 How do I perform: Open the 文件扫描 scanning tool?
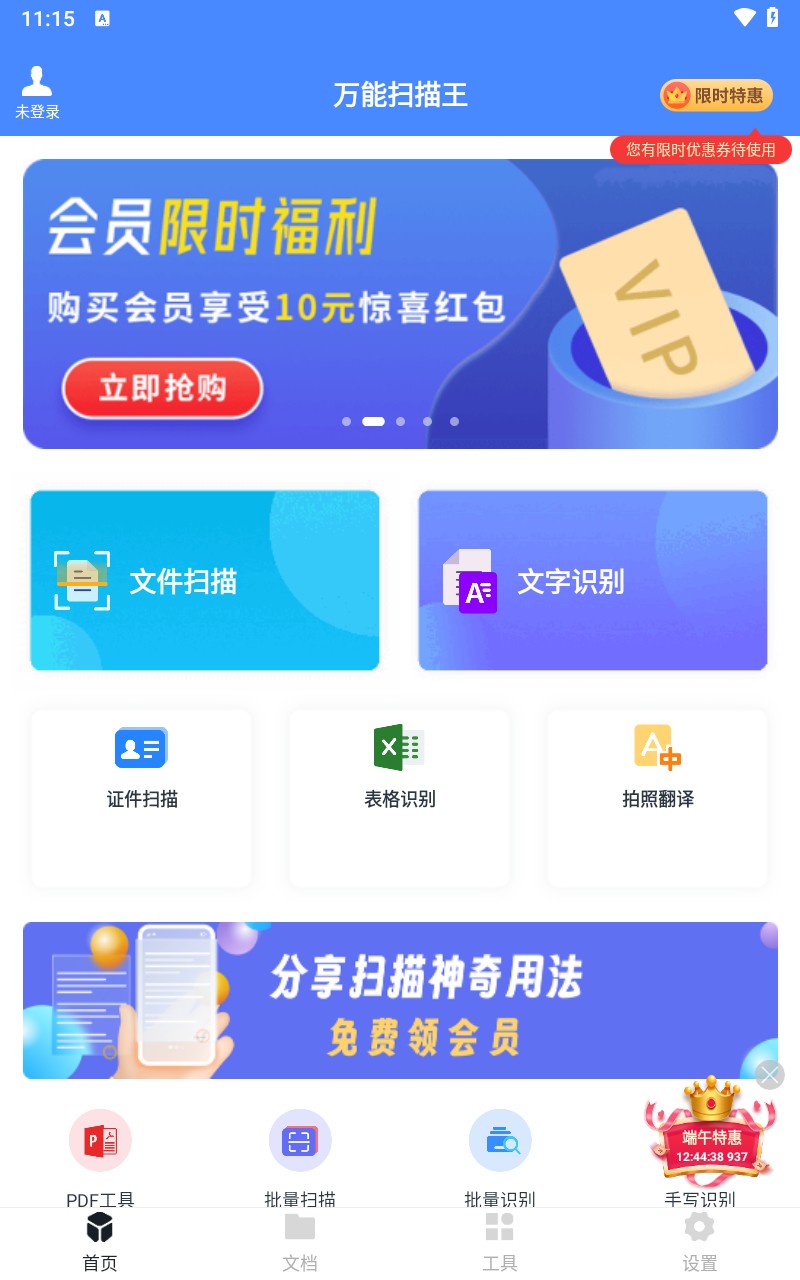click(205, 580)
